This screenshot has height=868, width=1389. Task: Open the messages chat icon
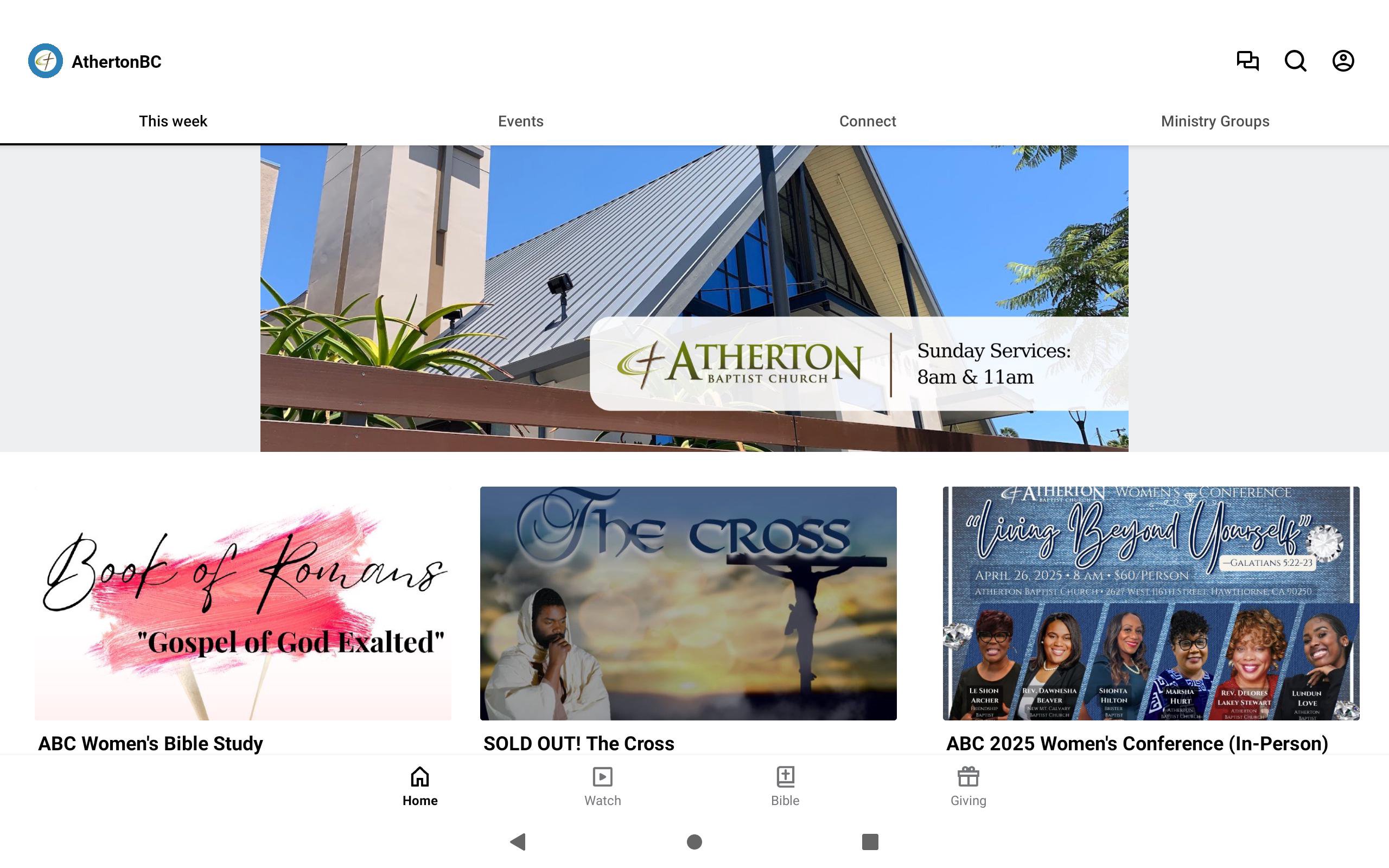pyautogui.click(x=1247, y=61)
